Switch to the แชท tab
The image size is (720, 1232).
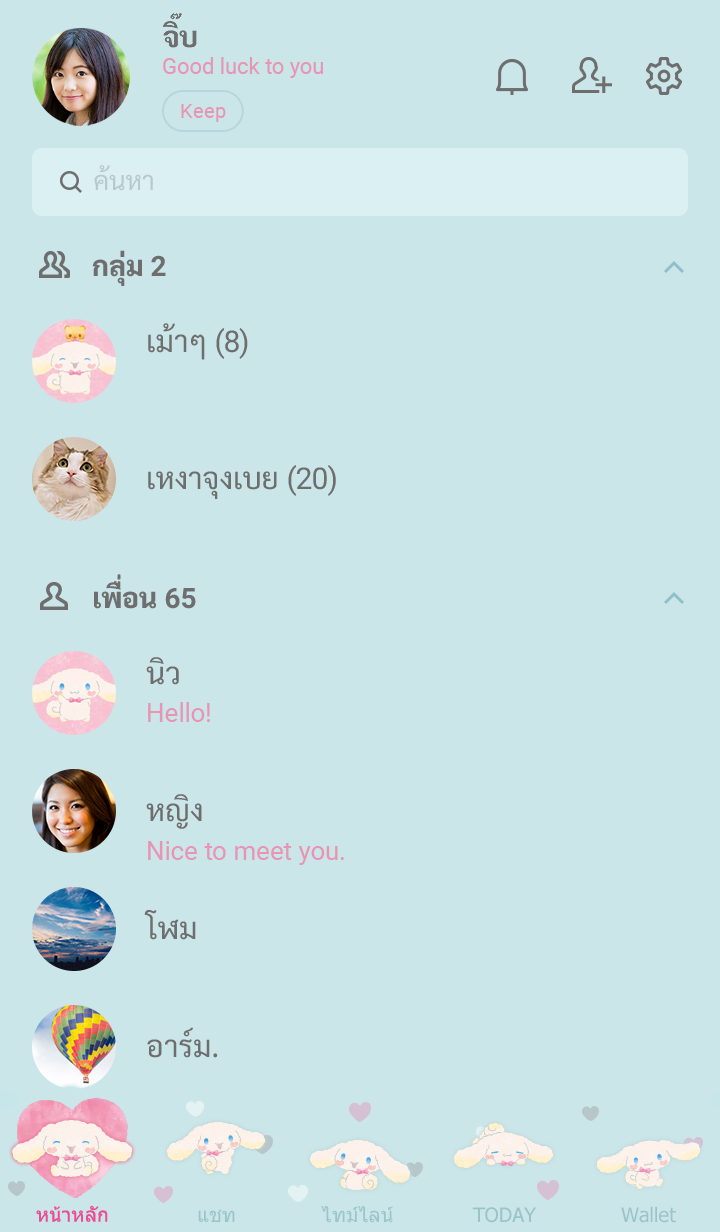(216, 1165)
